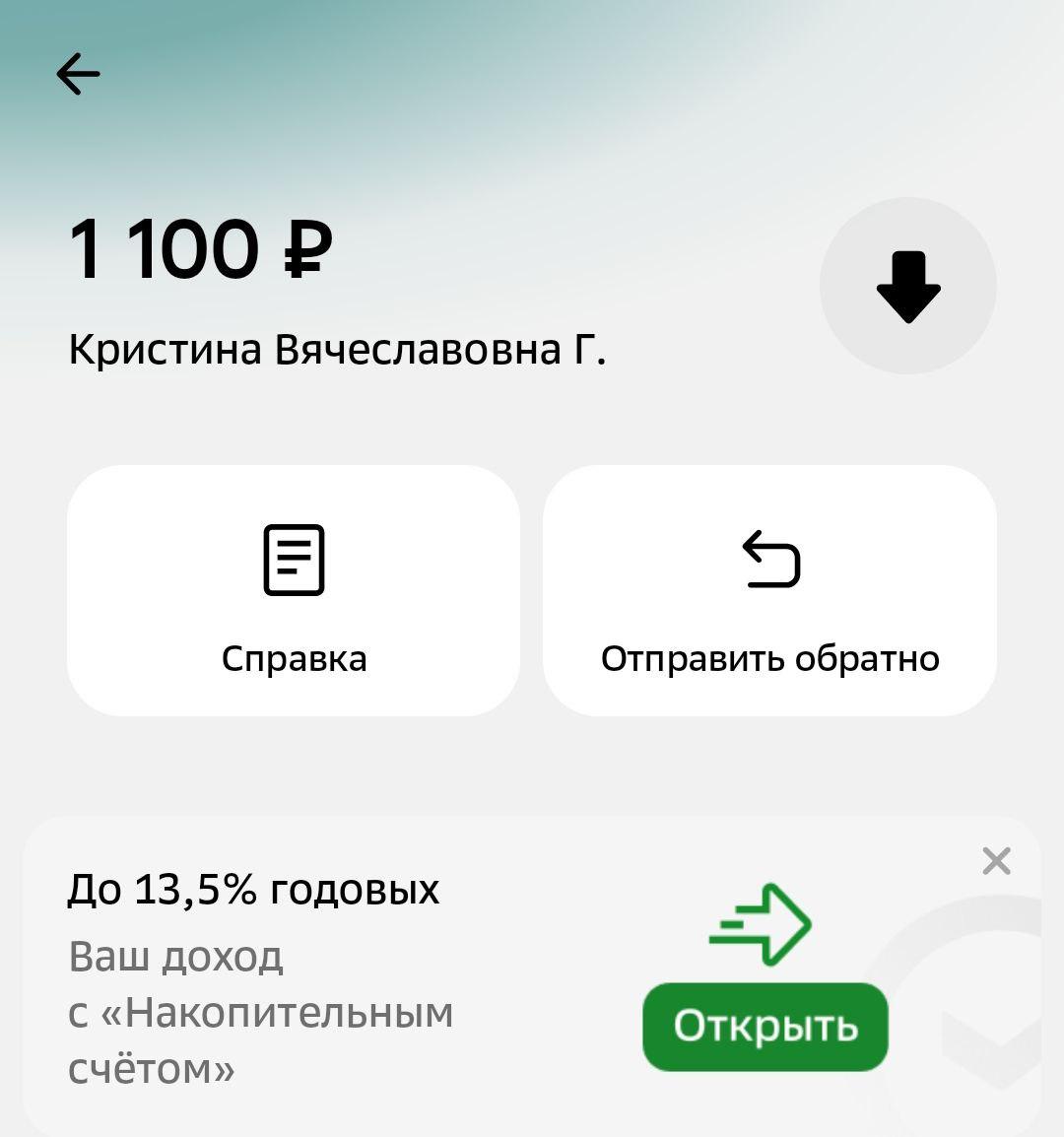Viewport: 1064px width, 1137px height.
Task: Go back using the arrow icon
Action: (x=78, y=74)
